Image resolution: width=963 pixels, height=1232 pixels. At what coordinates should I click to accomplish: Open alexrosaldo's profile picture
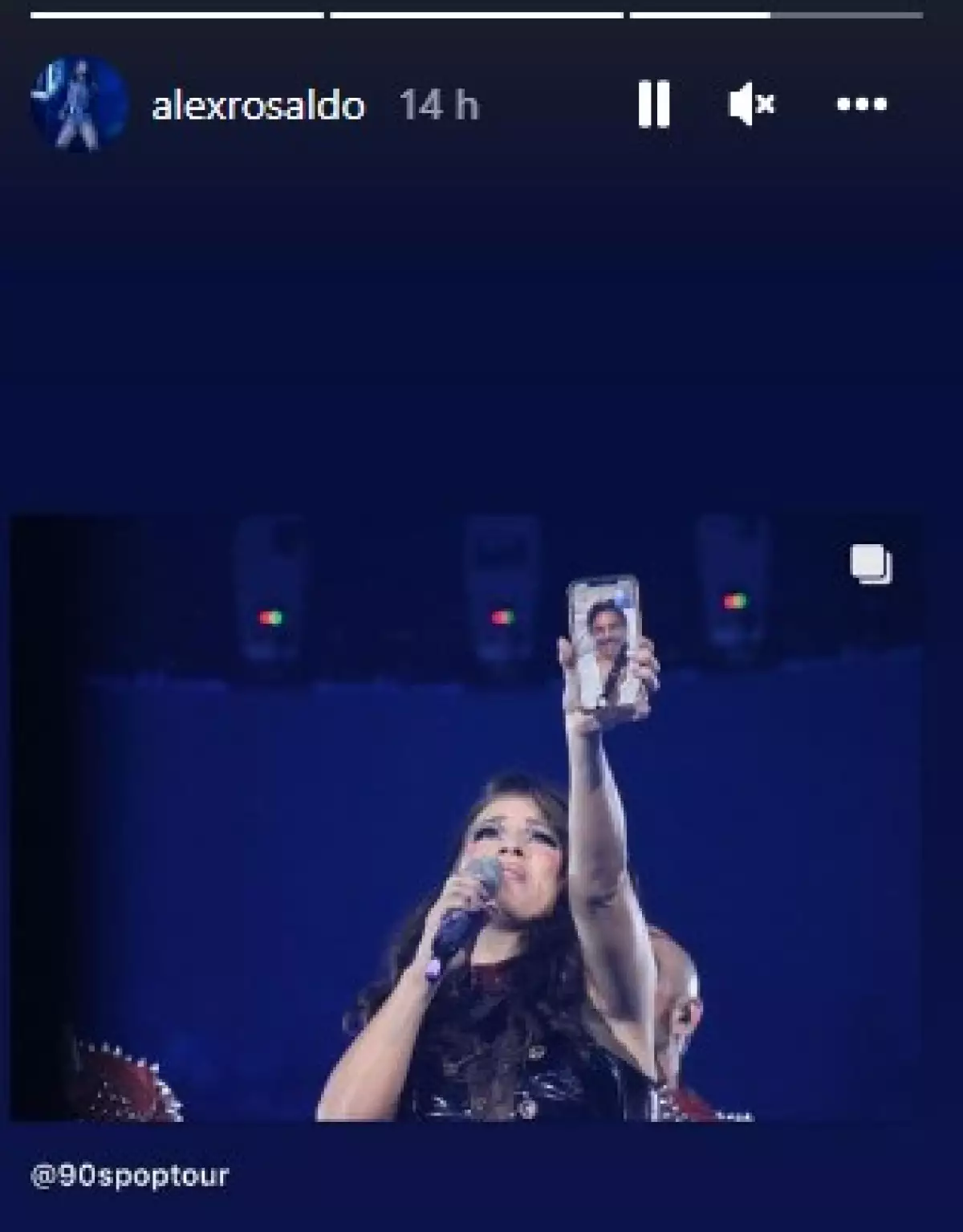[79, 104]
